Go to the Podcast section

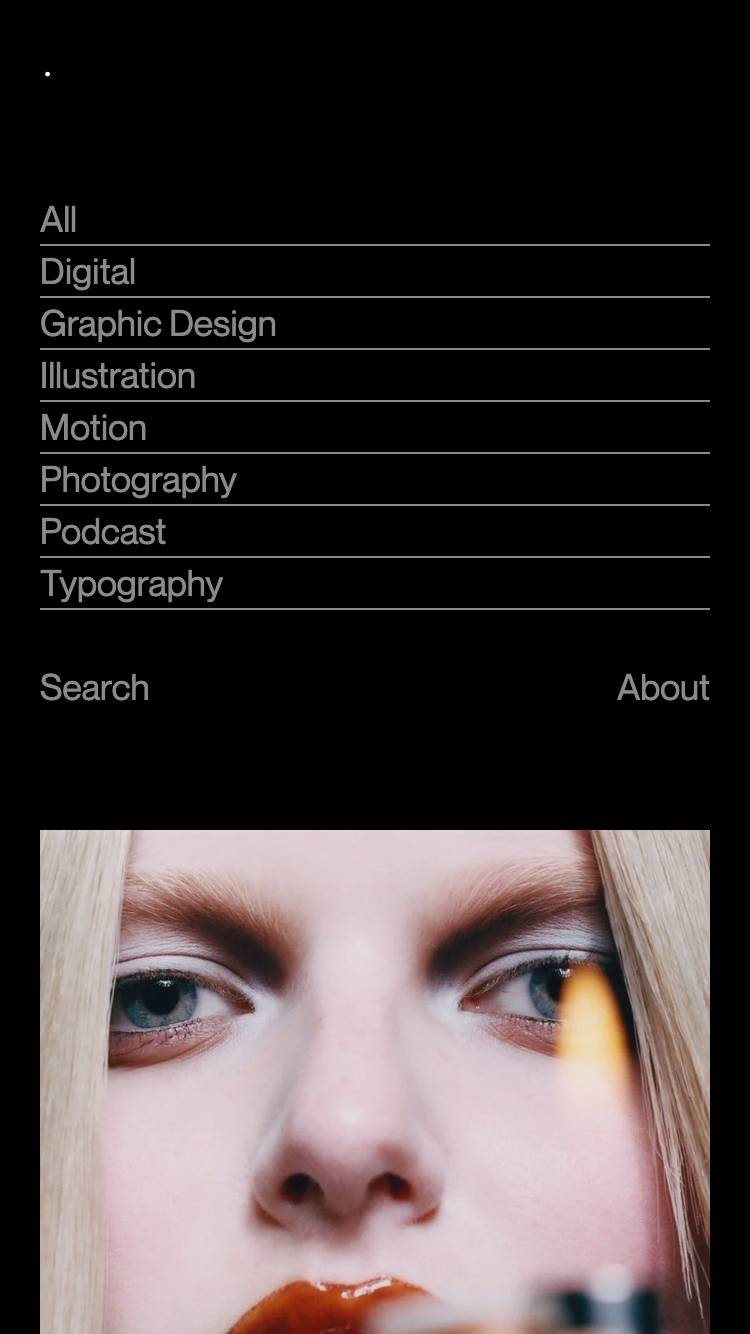coord(103,532)
